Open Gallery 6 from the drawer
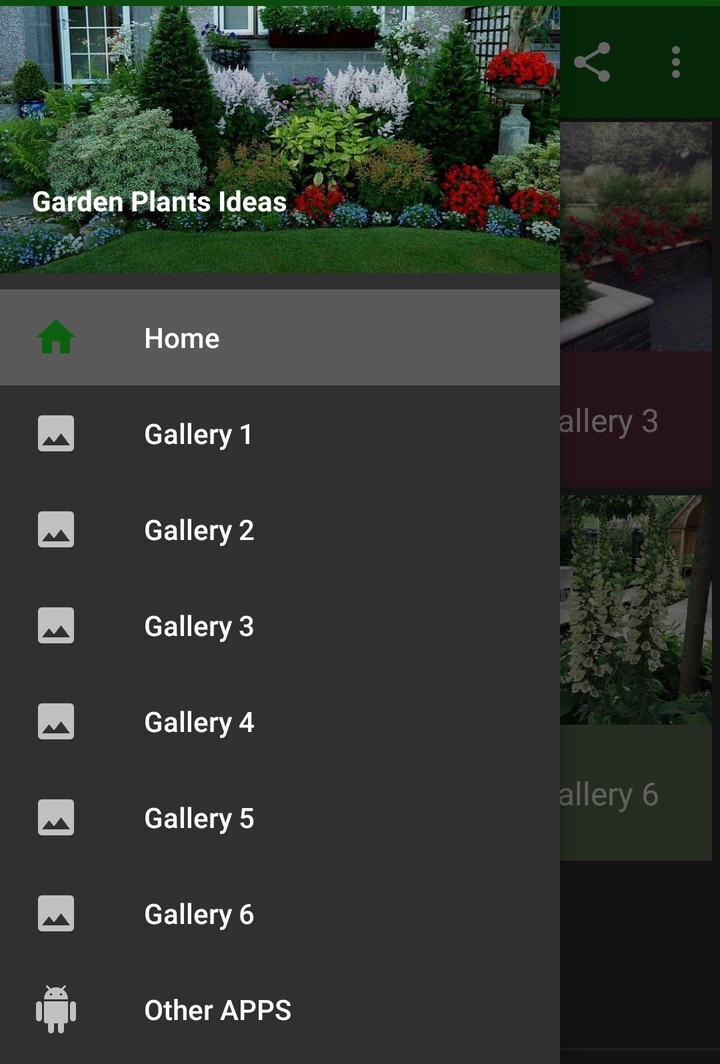 (x=198, y=914)
